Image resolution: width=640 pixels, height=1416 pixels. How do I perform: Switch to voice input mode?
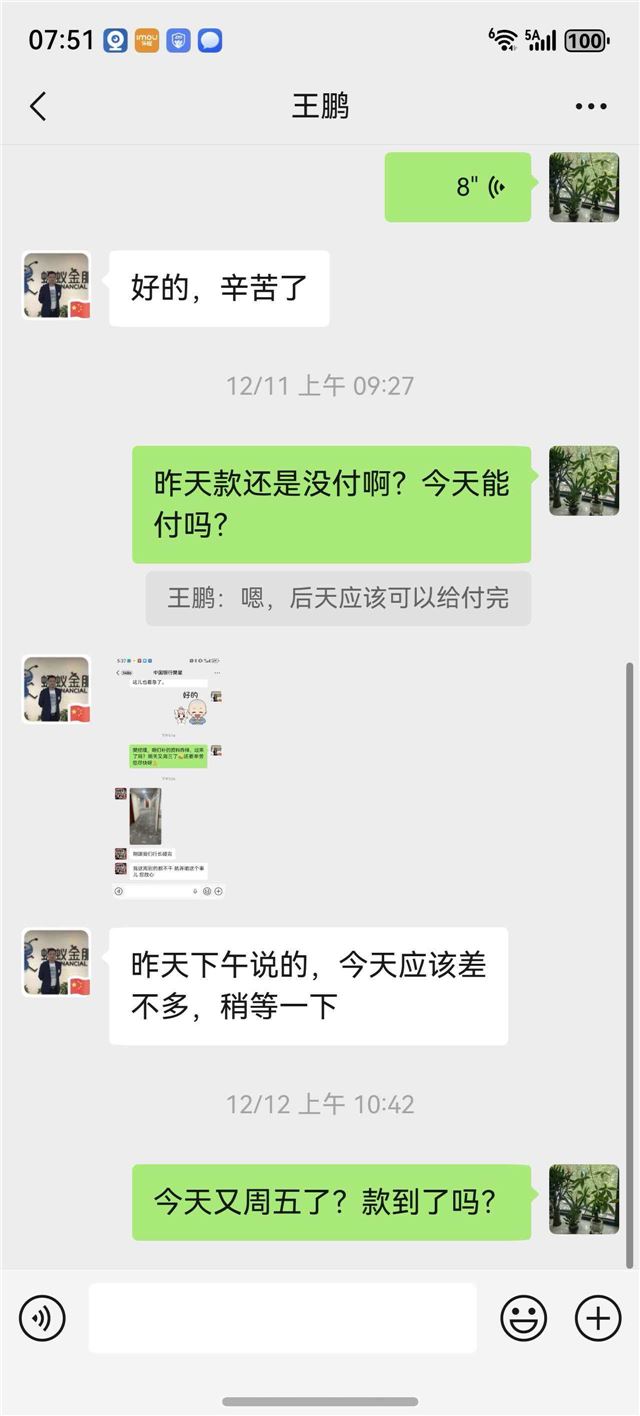pos(42,1318)
